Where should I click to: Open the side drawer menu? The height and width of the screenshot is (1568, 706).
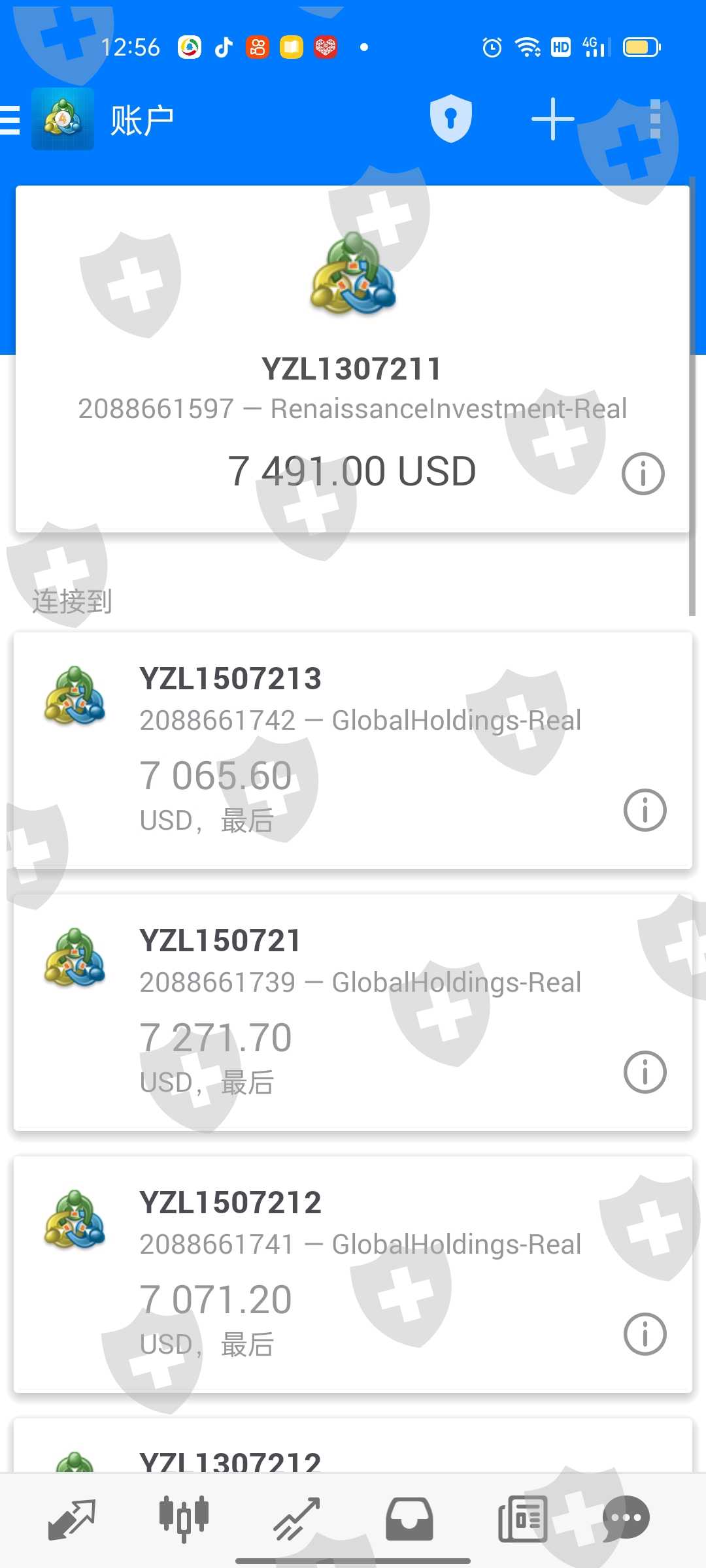pos(10,121)
